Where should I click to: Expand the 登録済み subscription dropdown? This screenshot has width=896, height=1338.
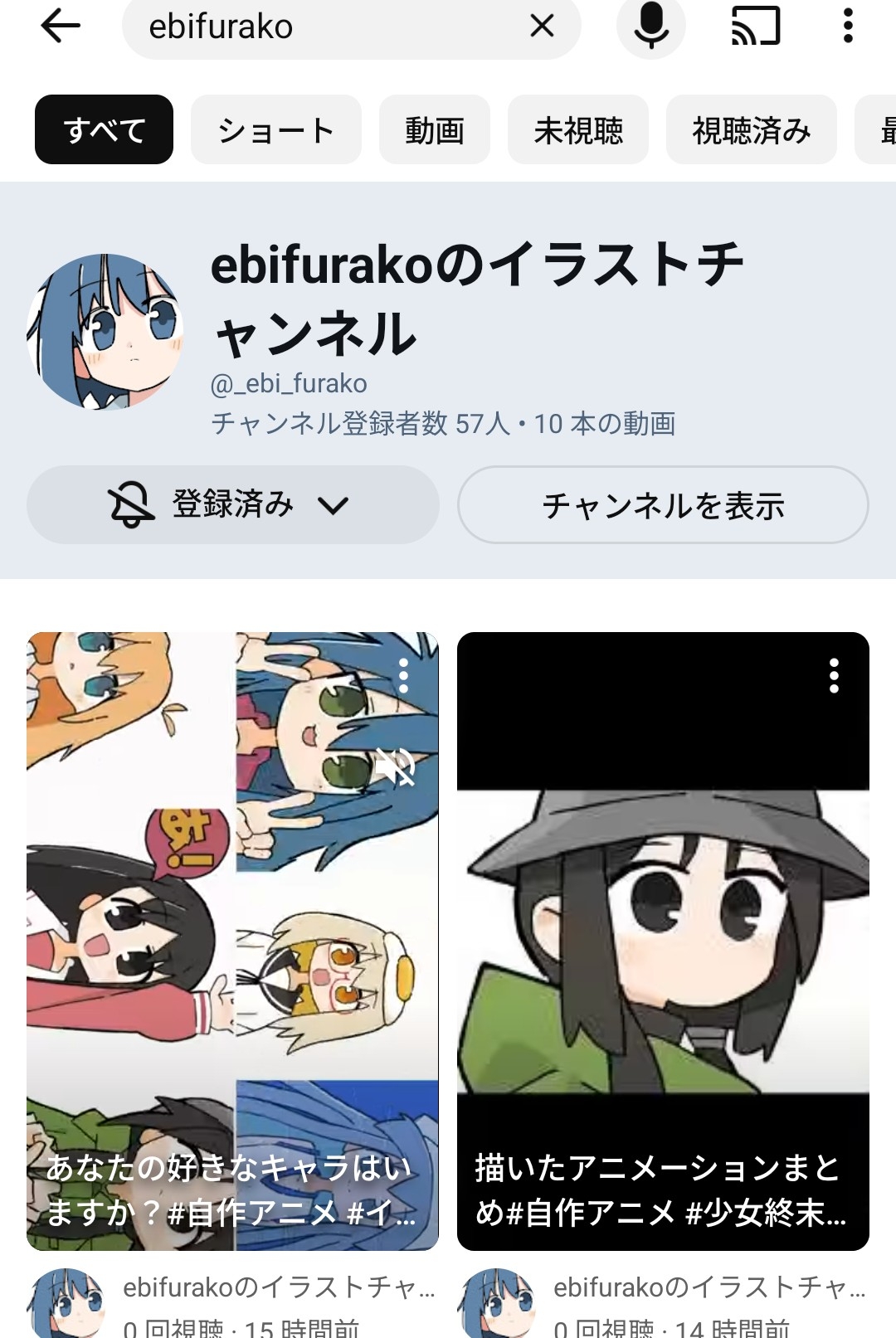232,504
